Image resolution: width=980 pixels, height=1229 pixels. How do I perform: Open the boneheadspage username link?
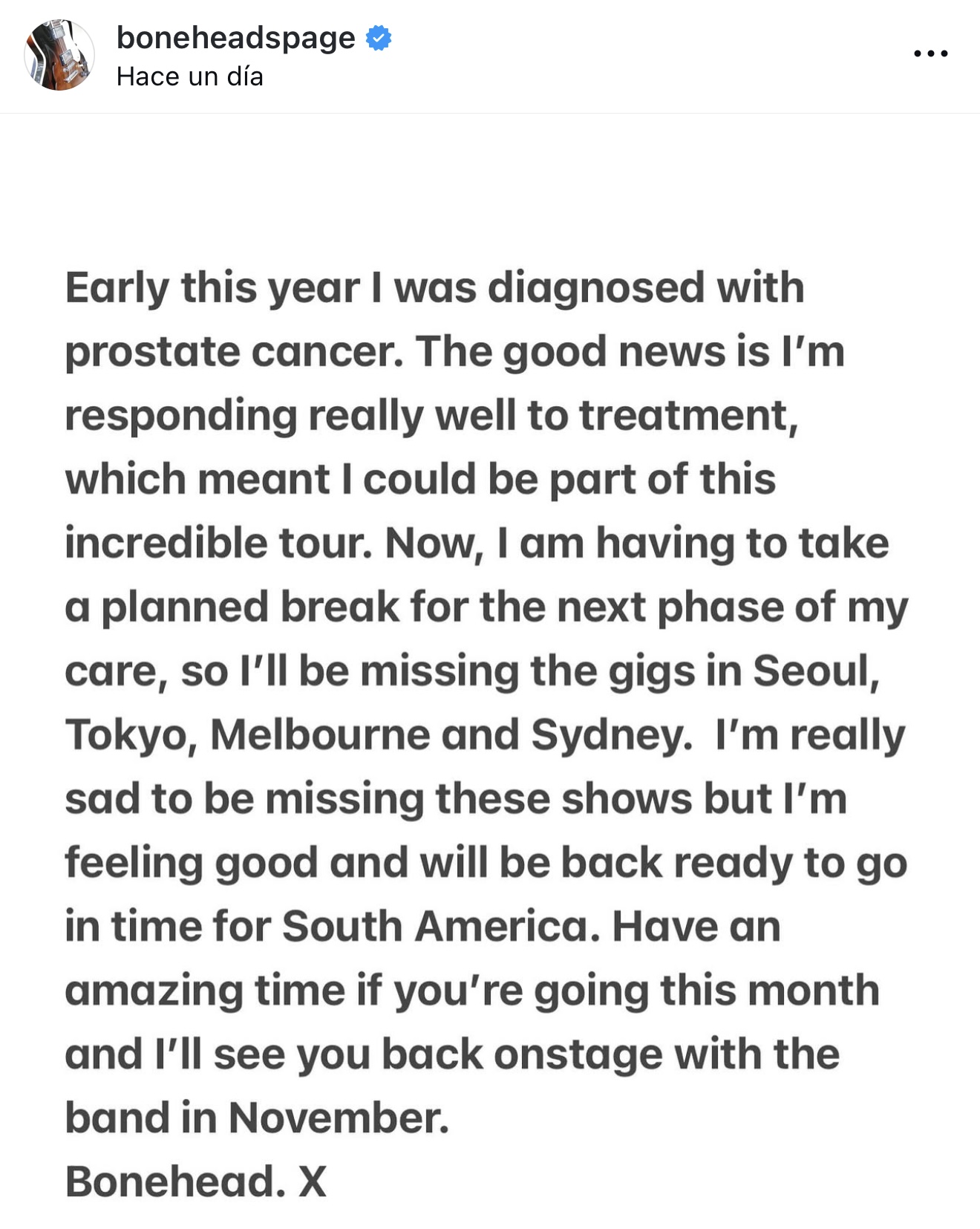coord(235,38)
